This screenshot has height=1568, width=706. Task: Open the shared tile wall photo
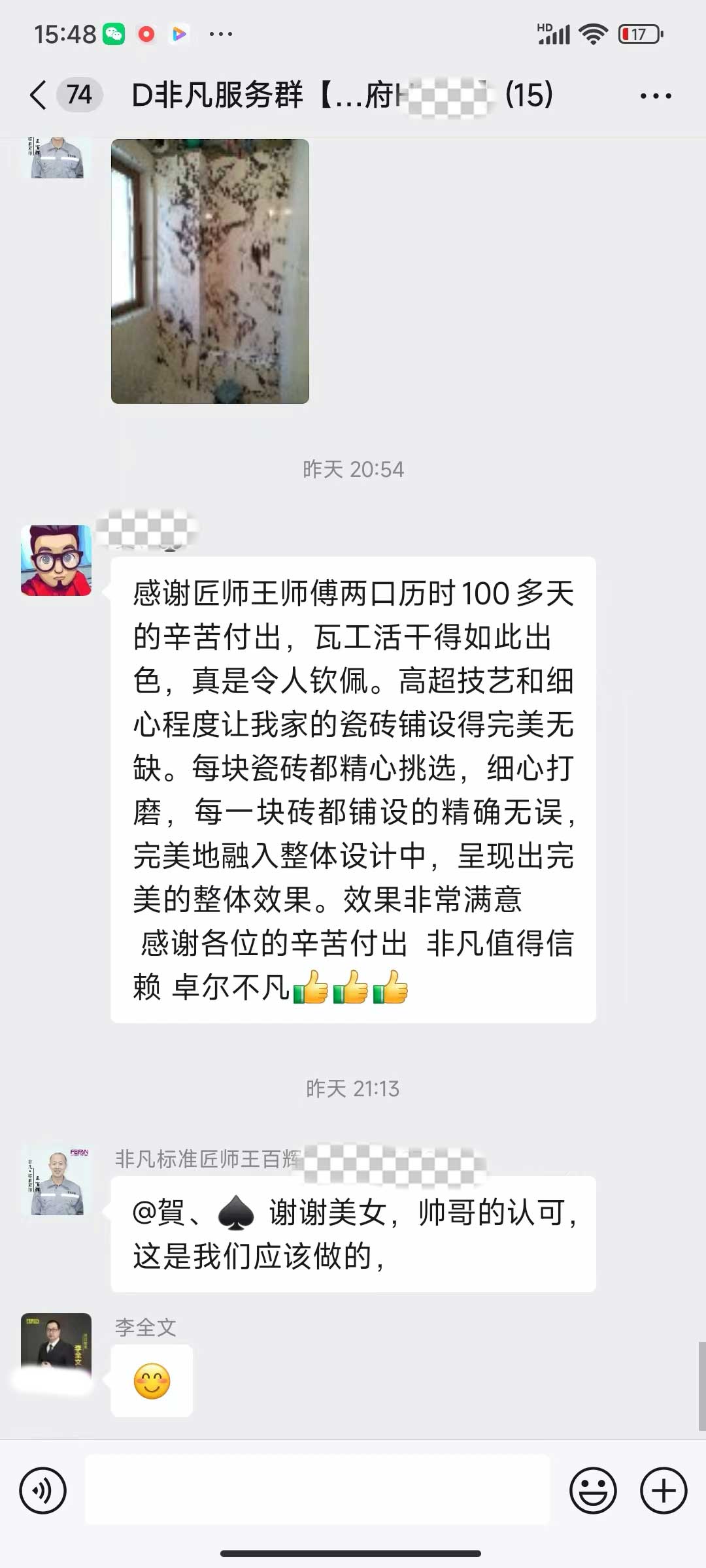[x=210, y=271]
